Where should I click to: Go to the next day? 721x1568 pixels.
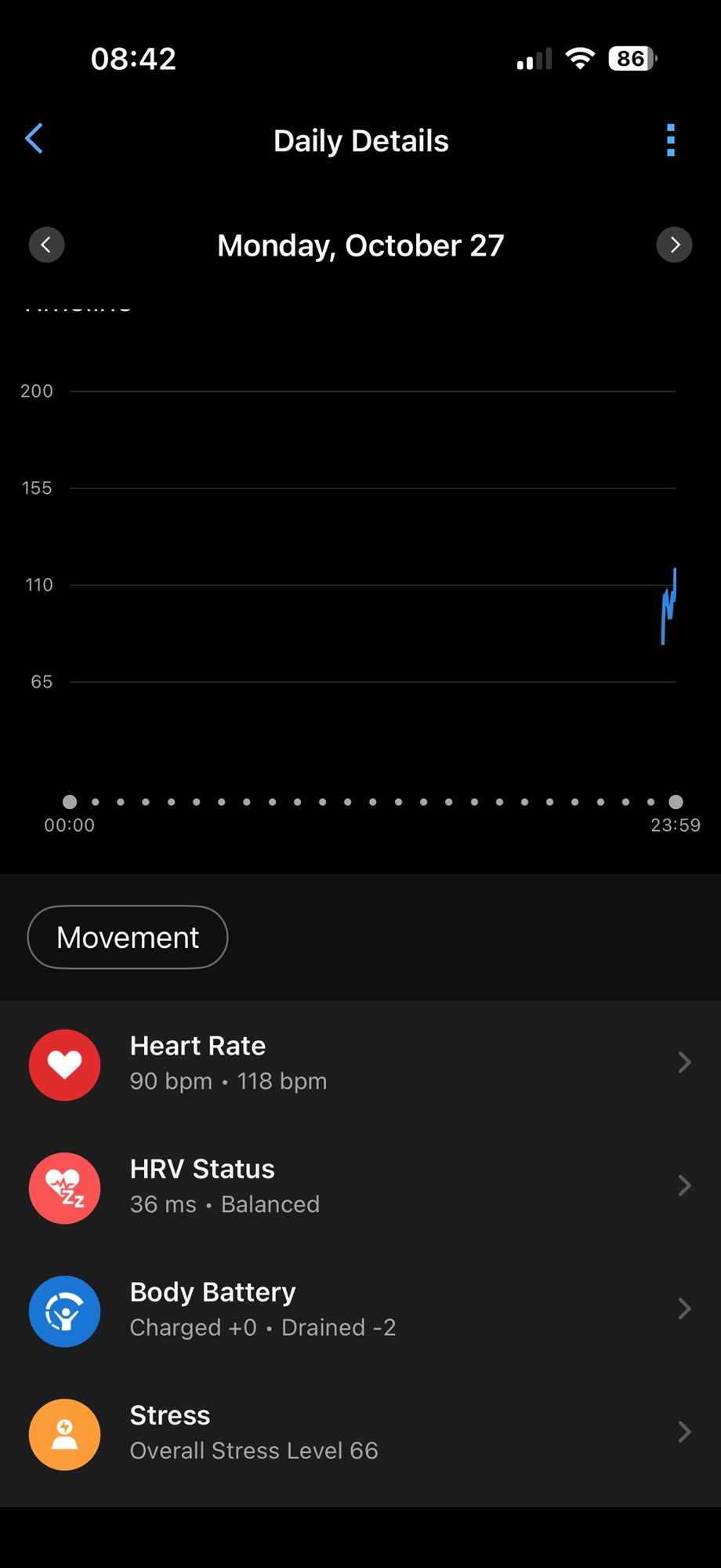[674, 245]
